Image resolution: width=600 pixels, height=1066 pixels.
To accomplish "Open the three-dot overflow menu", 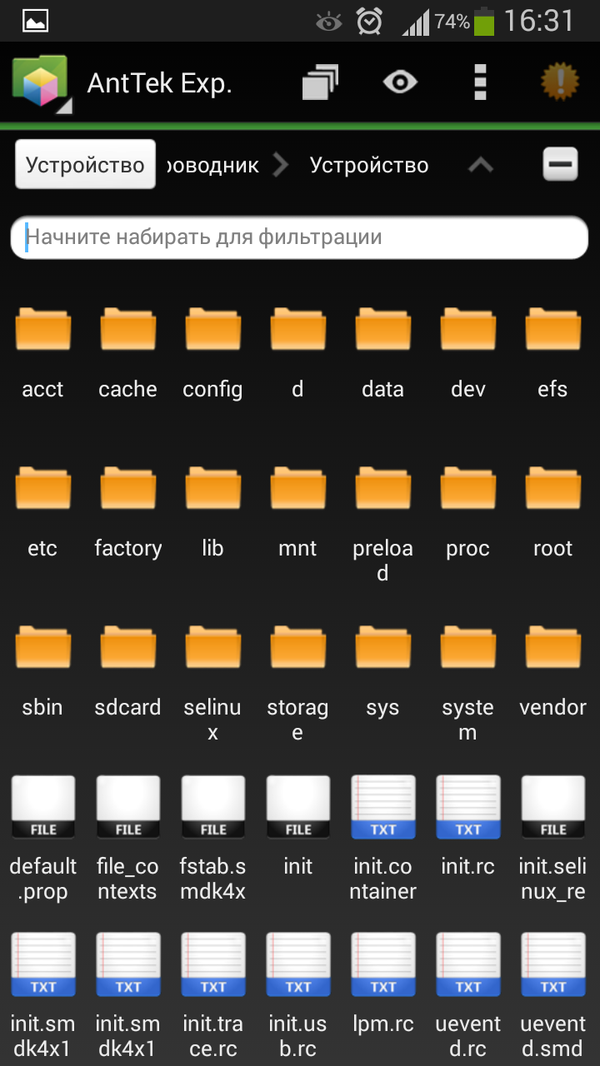I will 480,82.
